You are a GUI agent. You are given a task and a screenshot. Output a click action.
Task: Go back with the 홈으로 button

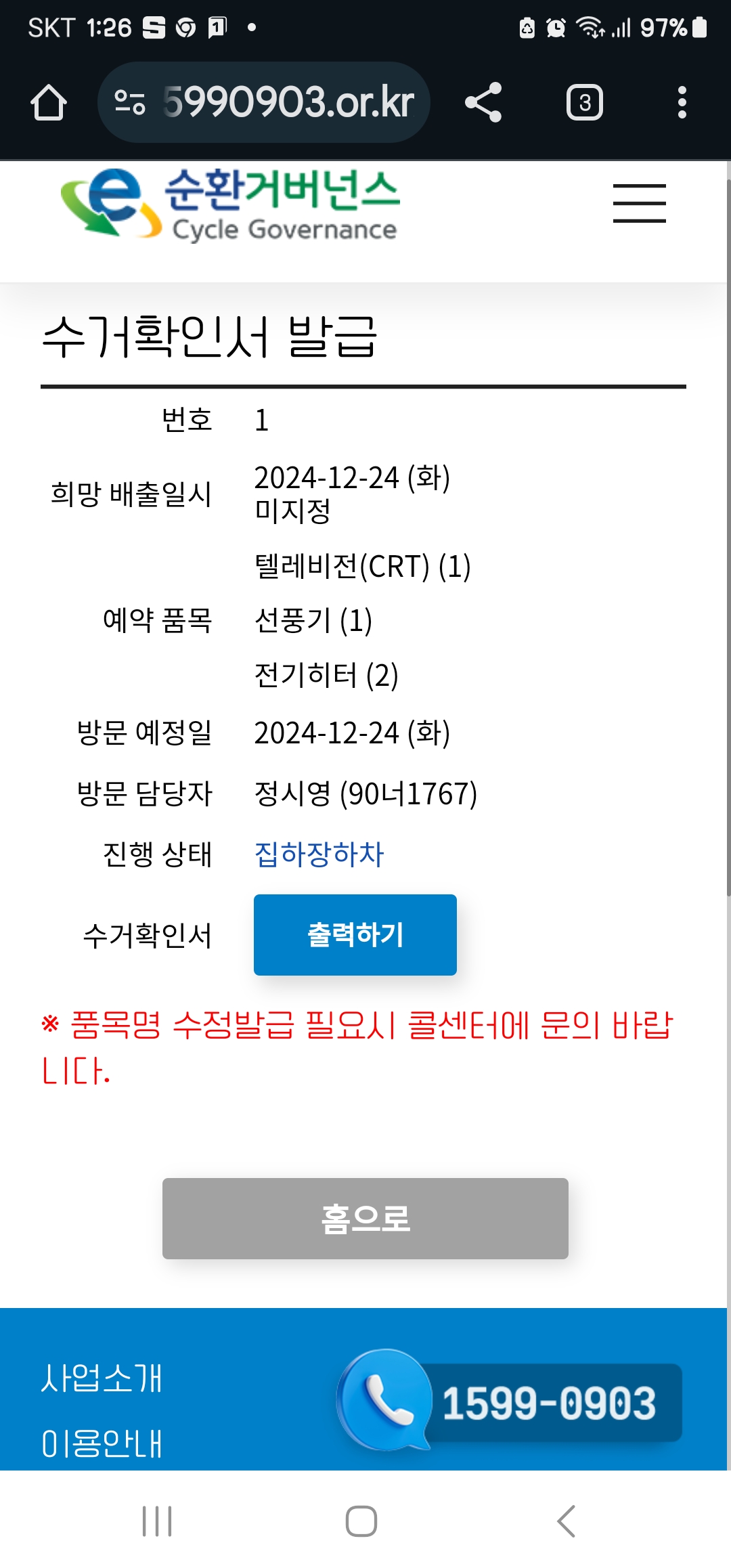pyautogui.click(x=365, y=1218)
